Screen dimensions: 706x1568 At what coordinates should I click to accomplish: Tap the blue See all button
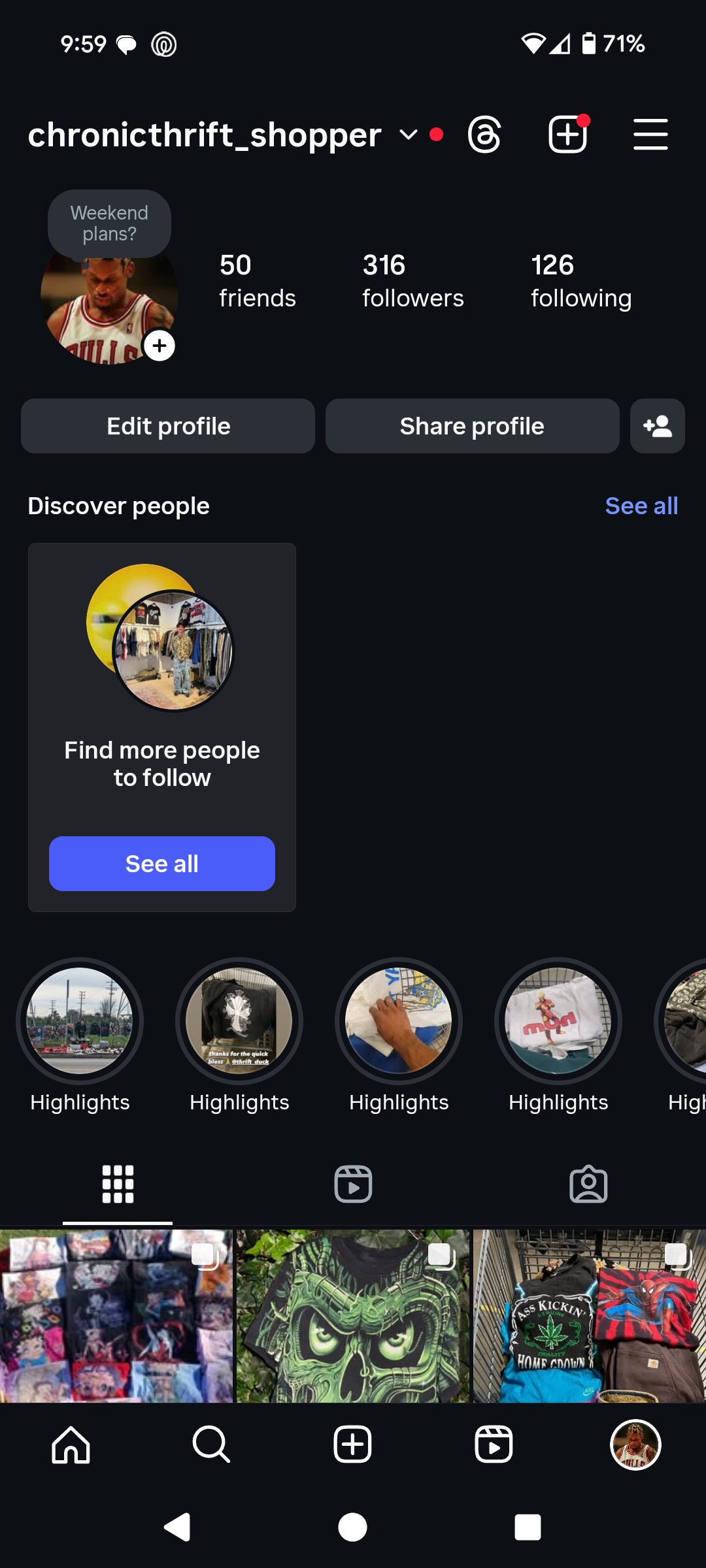tap(162, 864)
